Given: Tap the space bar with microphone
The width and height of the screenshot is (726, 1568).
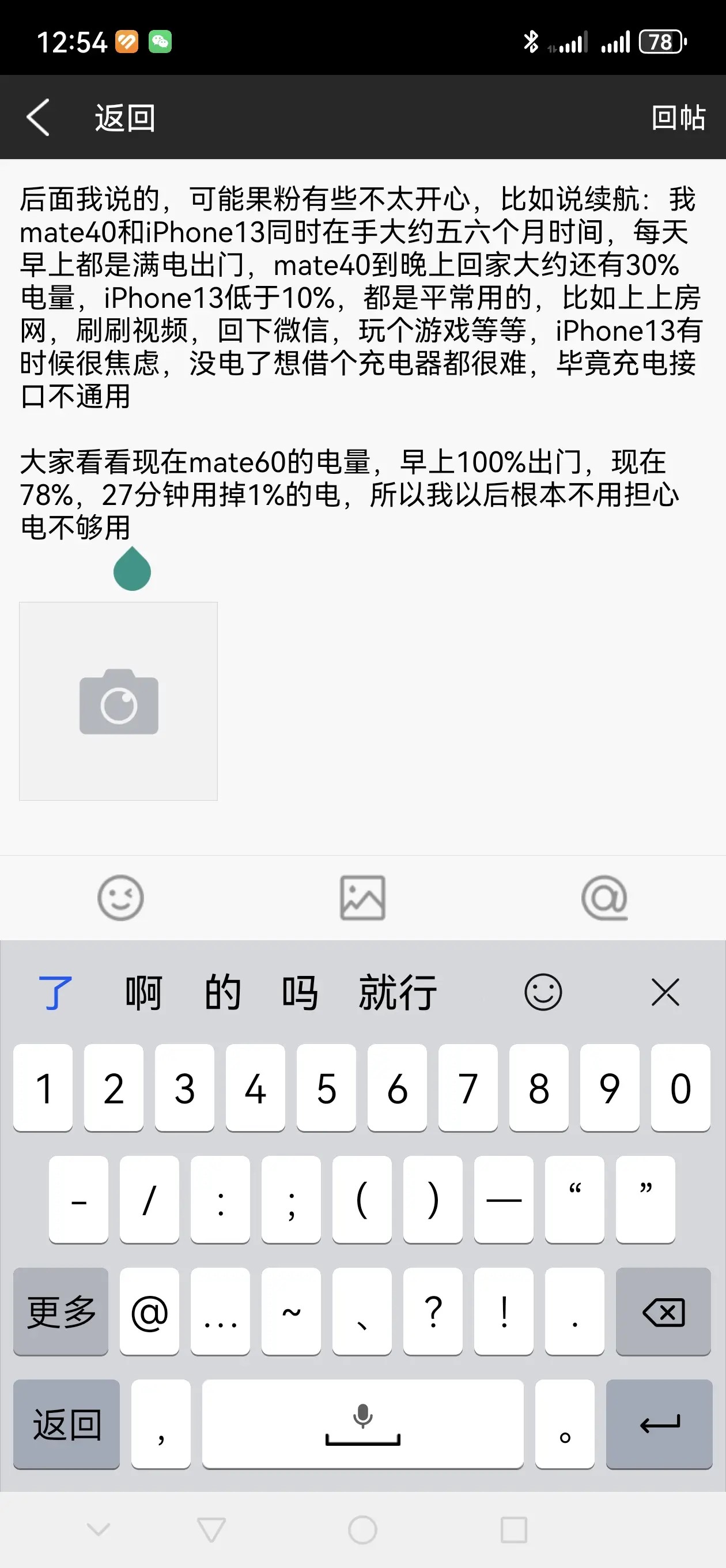Looking at the screenshot, I should point(362,1424).
